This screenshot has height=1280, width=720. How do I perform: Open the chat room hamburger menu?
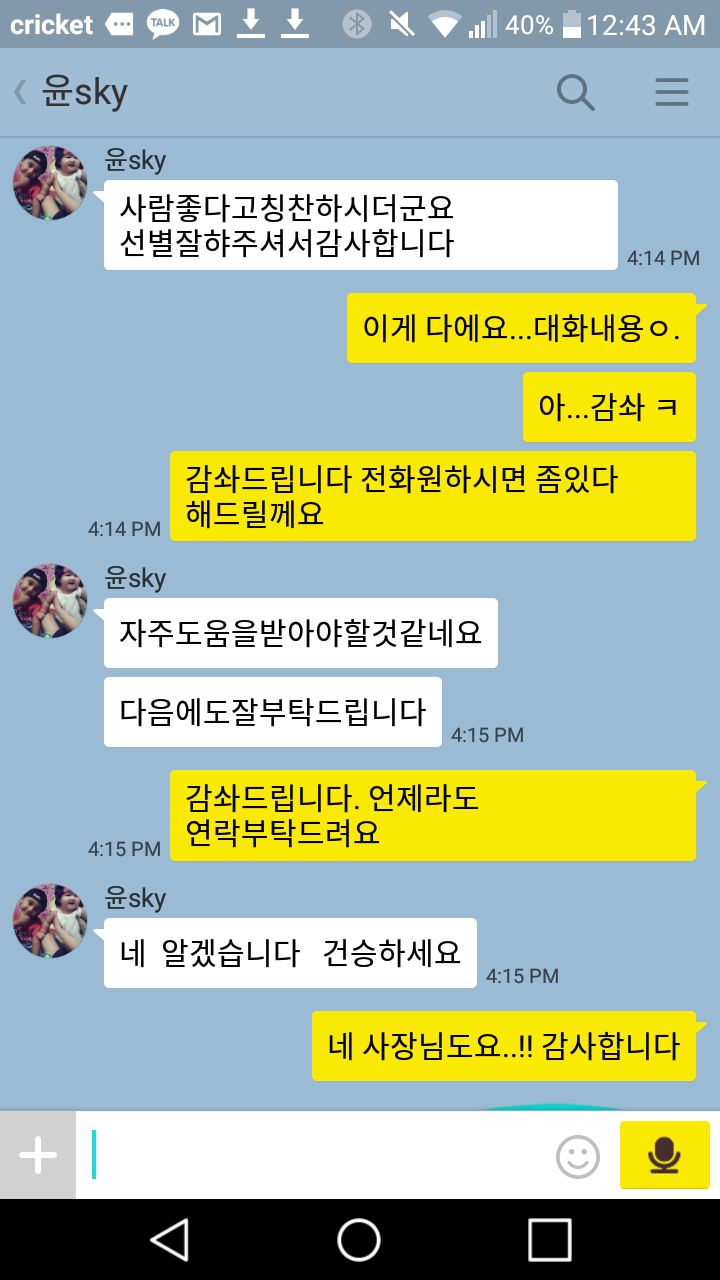click(671, 93)
